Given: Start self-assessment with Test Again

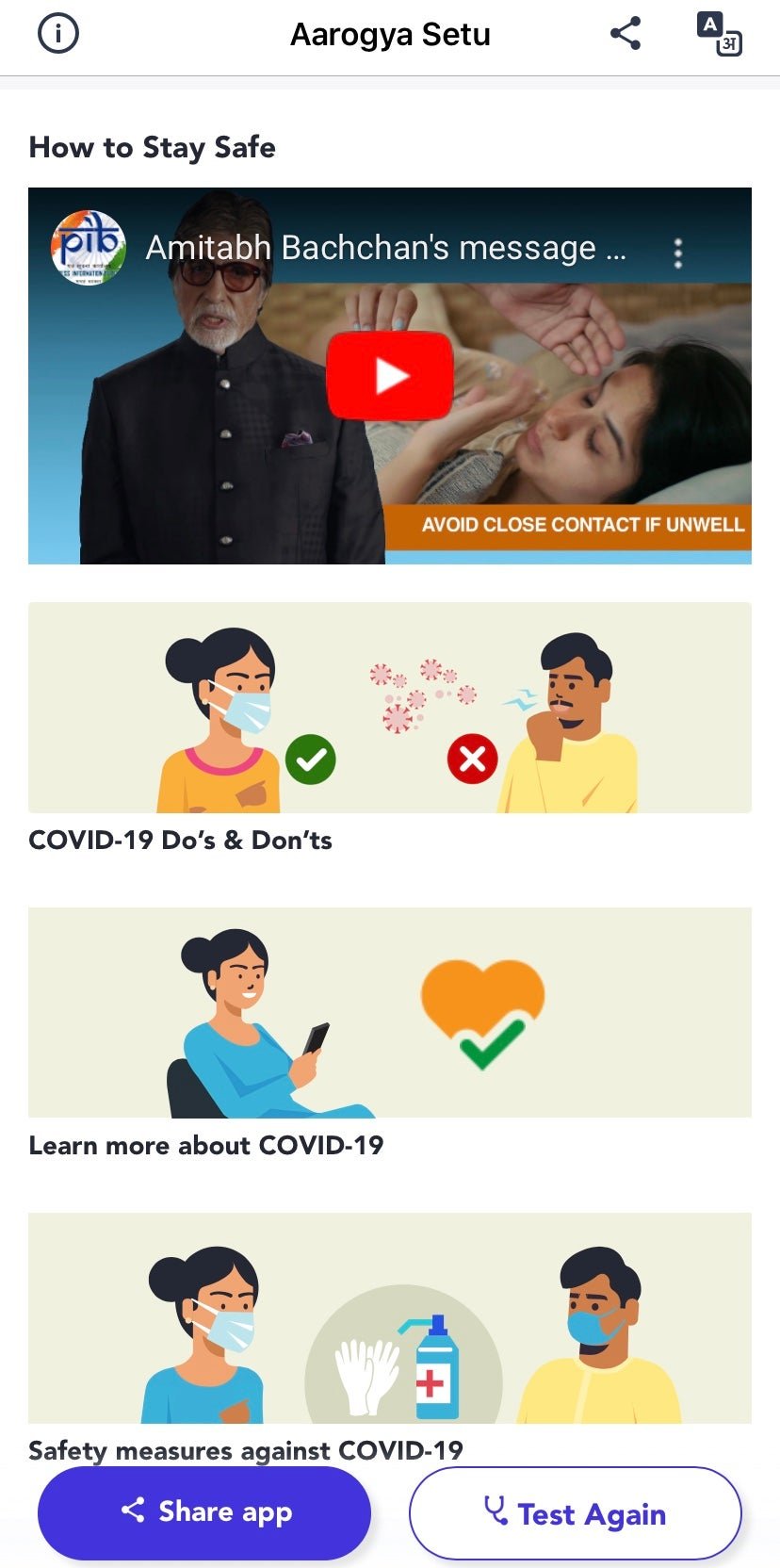Looking at the screenshot, I should point(575,1513).
